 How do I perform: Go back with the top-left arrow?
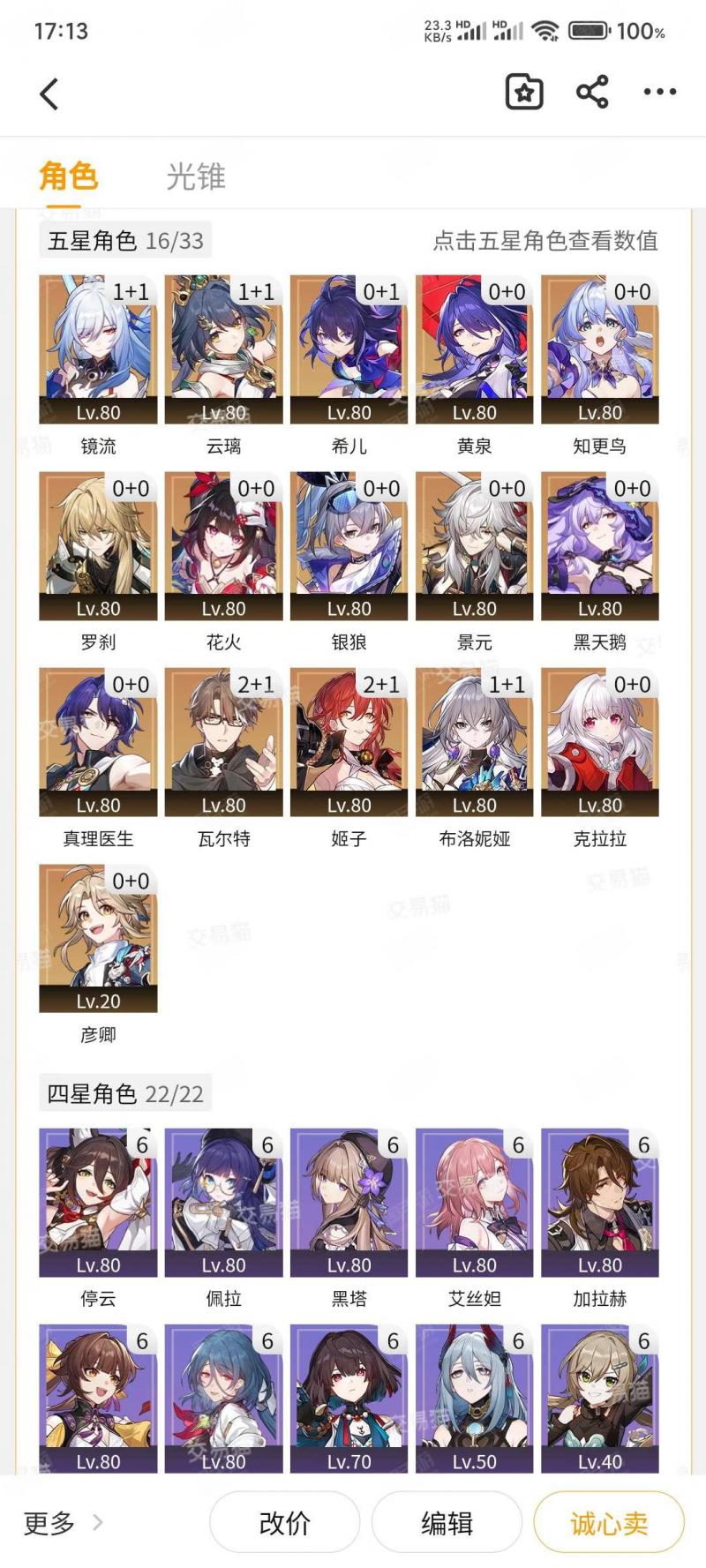[49, 94]
